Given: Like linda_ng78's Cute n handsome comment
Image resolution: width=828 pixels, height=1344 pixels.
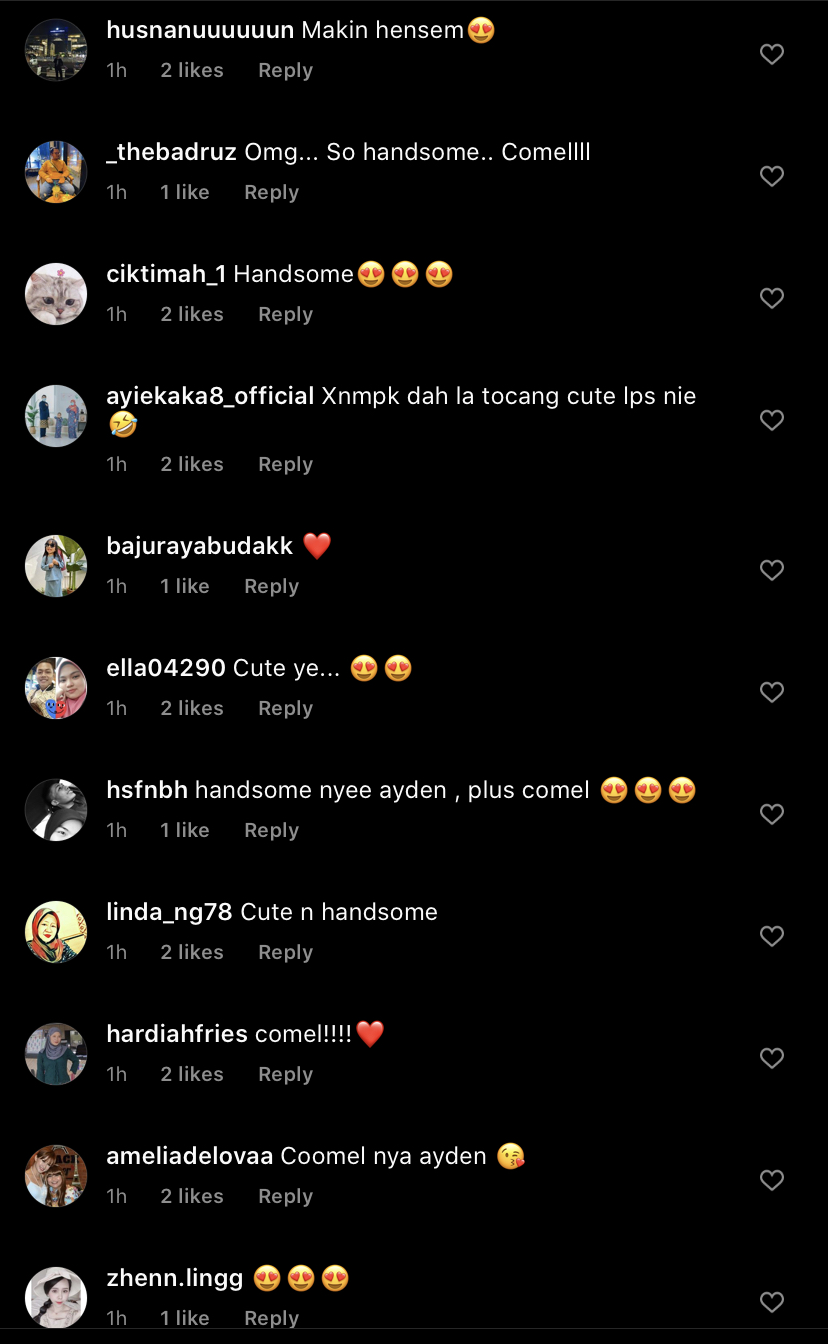Looking at the screenshot, I should [771, 936].
